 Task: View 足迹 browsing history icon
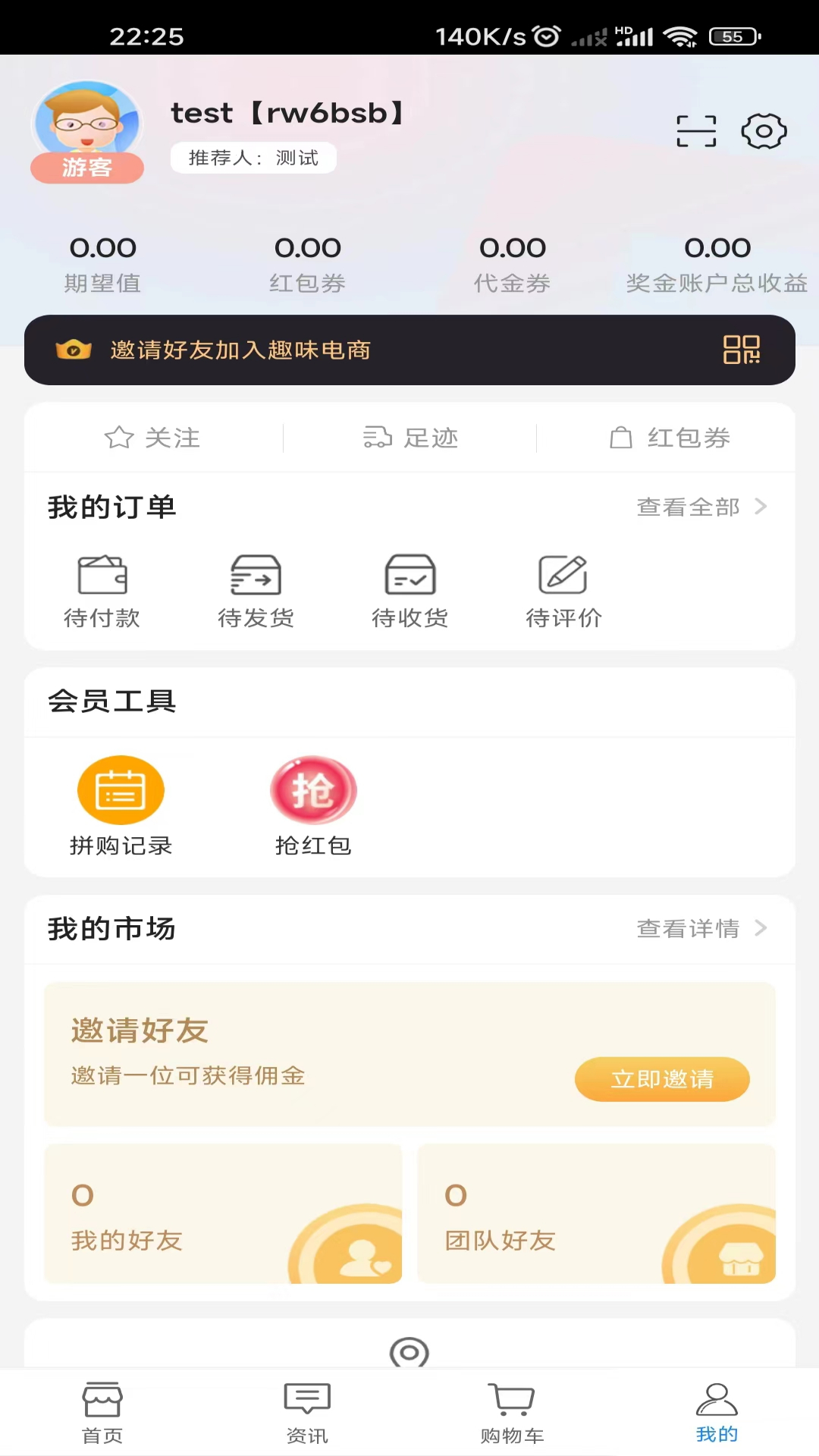tap(409, 438)
